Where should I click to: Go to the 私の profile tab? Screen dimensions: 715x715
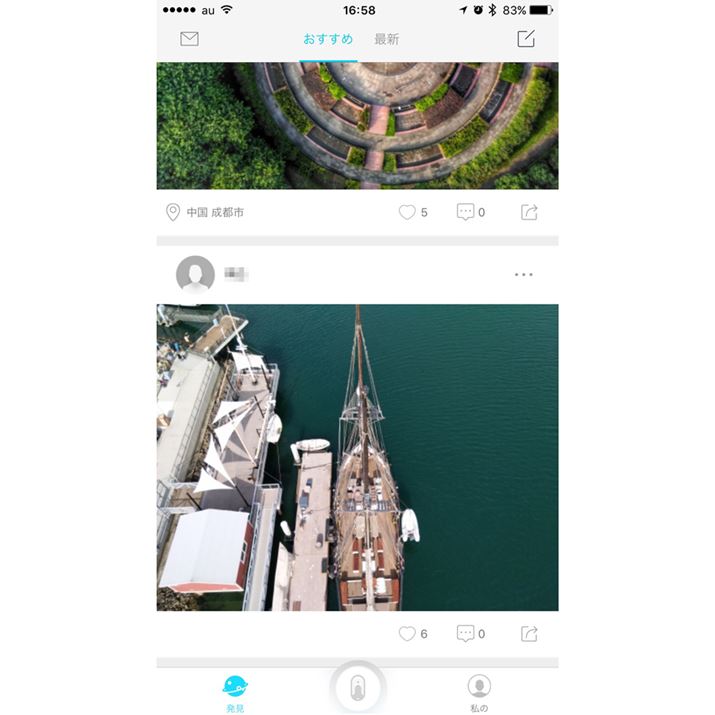click(479, 692)
